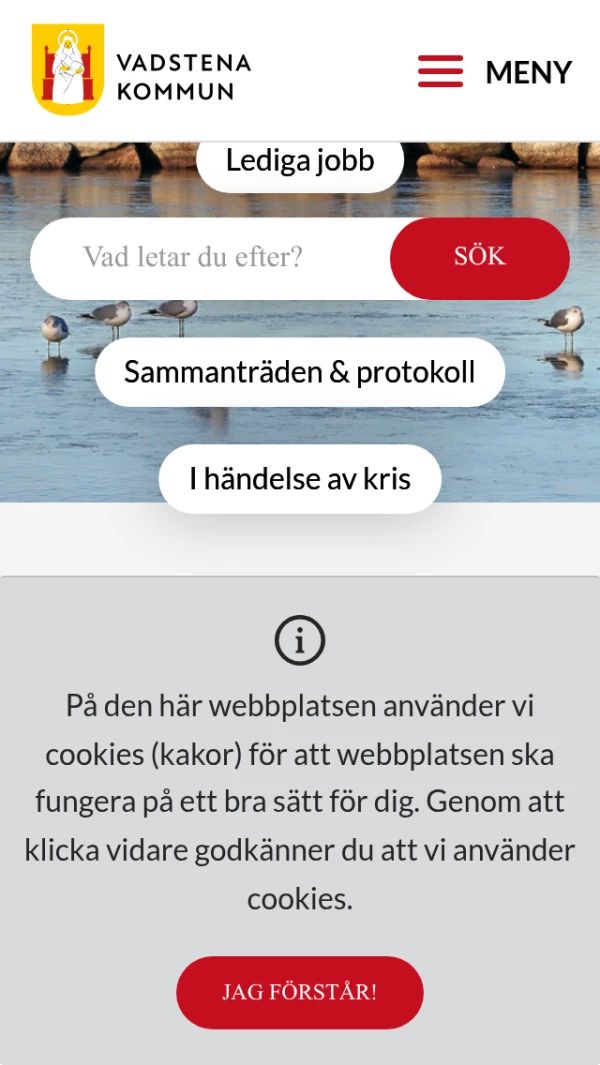The width and height of the screenshot is (600, 1065).
Task: Tap the red SÖK button
Action: pyautogui.click(x=480, y=257)
